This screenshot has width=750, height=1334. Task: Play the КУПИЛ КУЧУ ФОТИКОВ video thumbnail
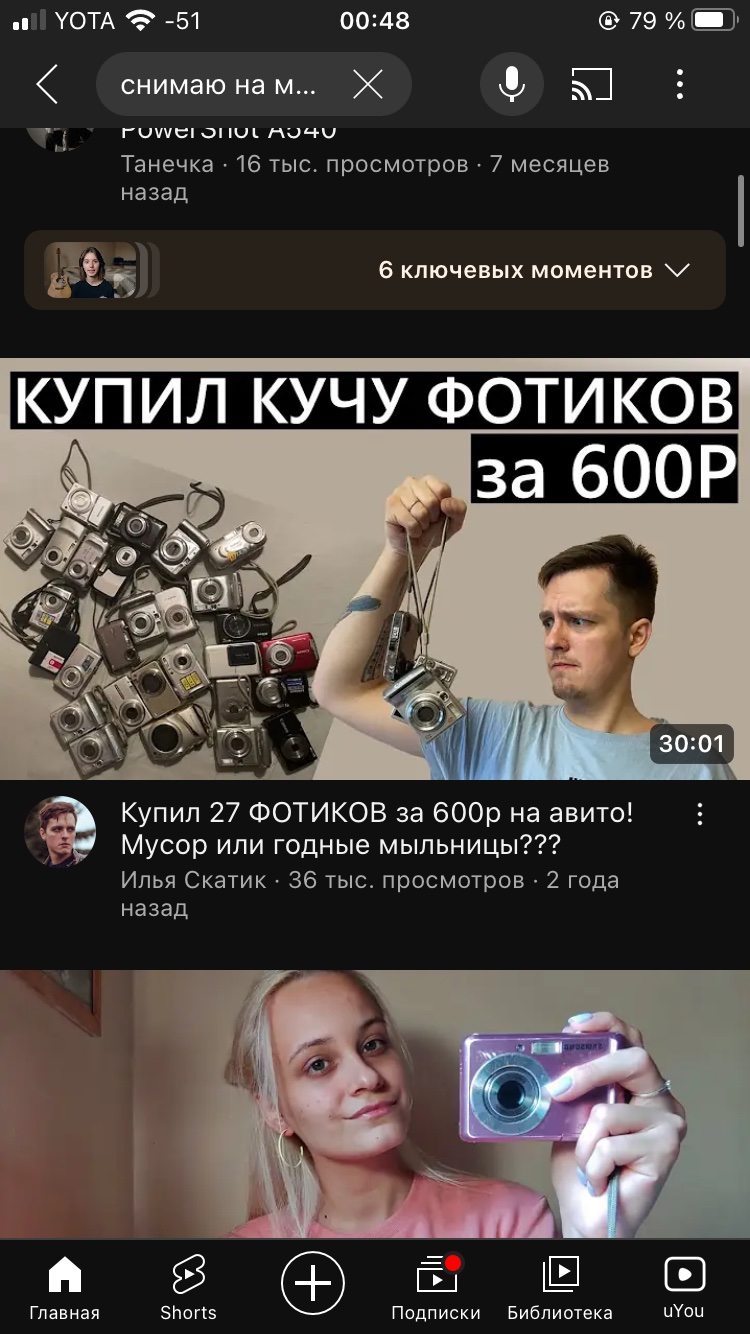tap(375, 569)
